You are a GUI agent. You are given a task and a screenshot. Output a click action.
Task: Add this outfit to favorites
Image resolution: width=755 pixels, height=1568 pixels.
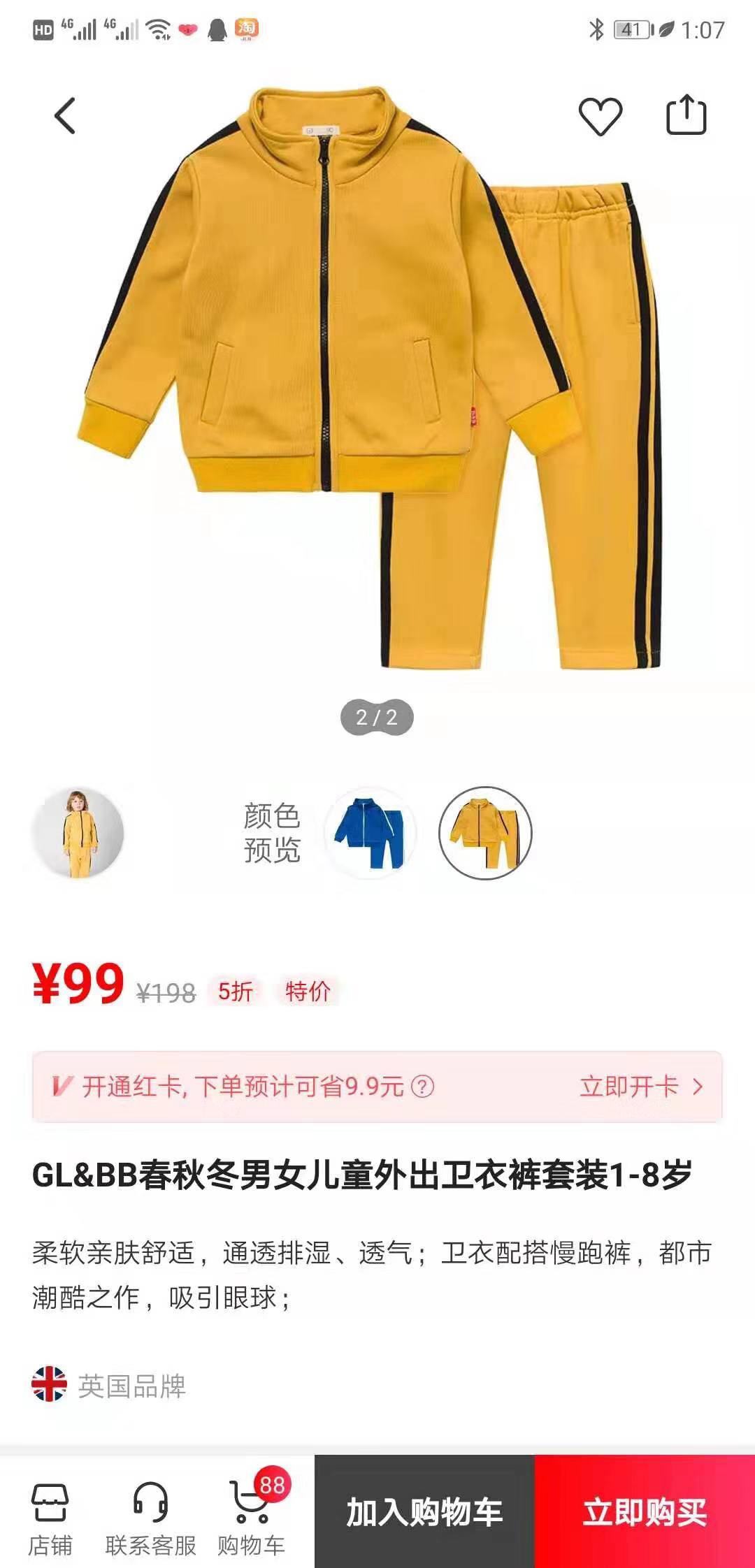(601, 116)
